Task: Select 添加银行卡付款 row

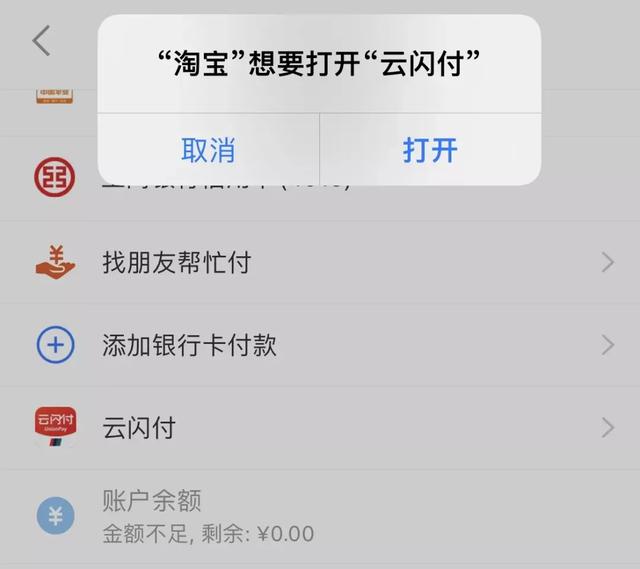Action: 320,346
